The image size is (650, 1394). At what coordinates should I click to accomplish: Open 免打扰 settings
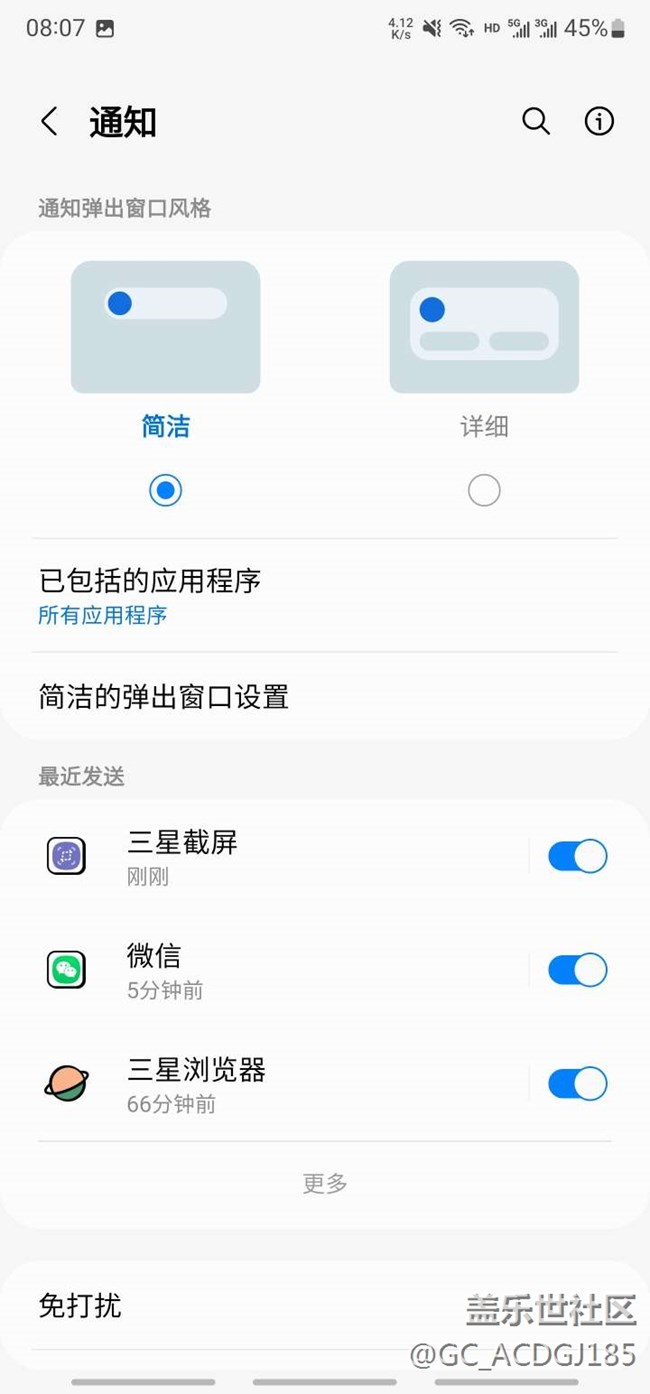click(x=80, y=1305)
